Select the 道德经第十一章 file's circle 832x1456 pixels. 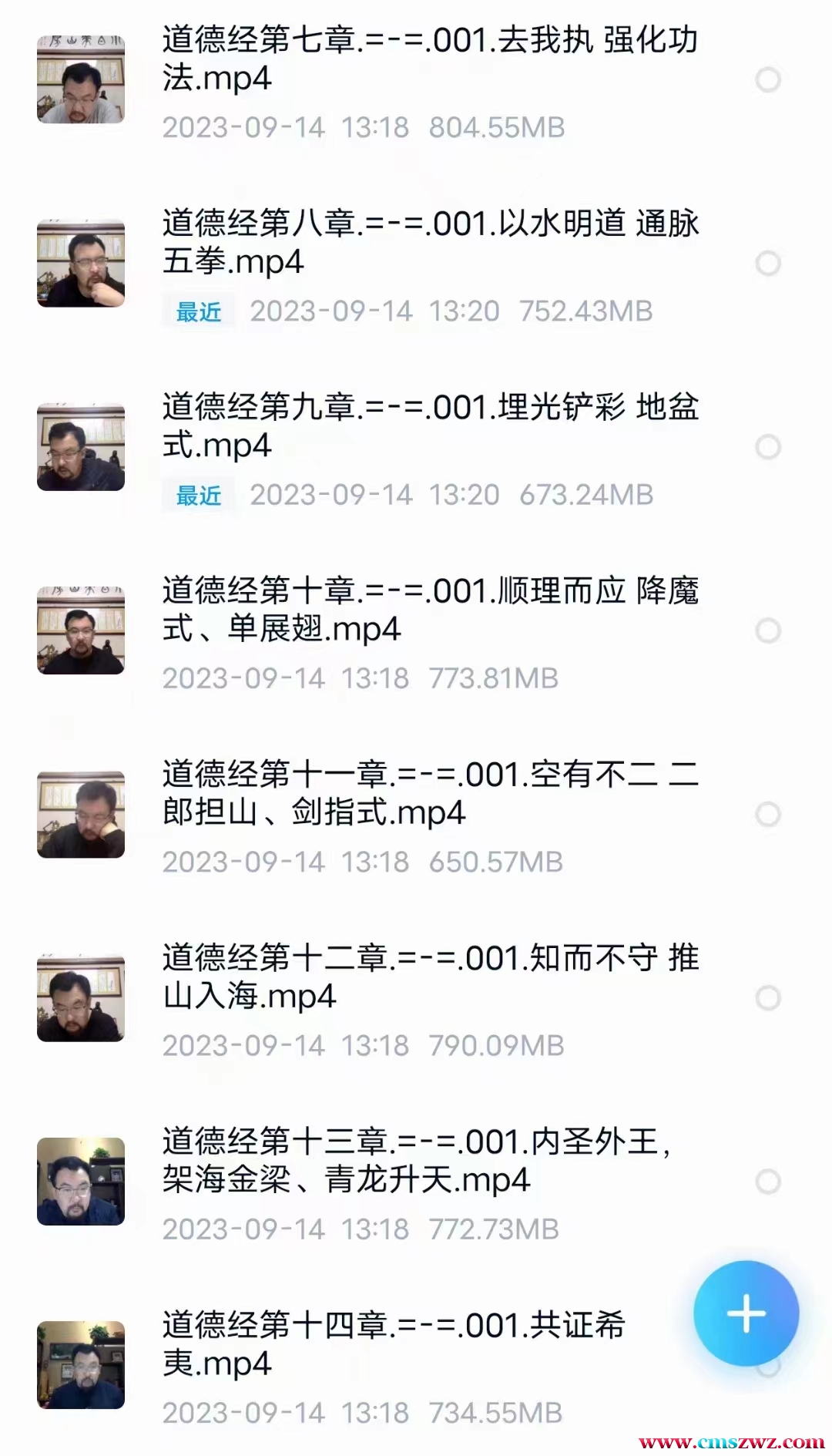767,814
